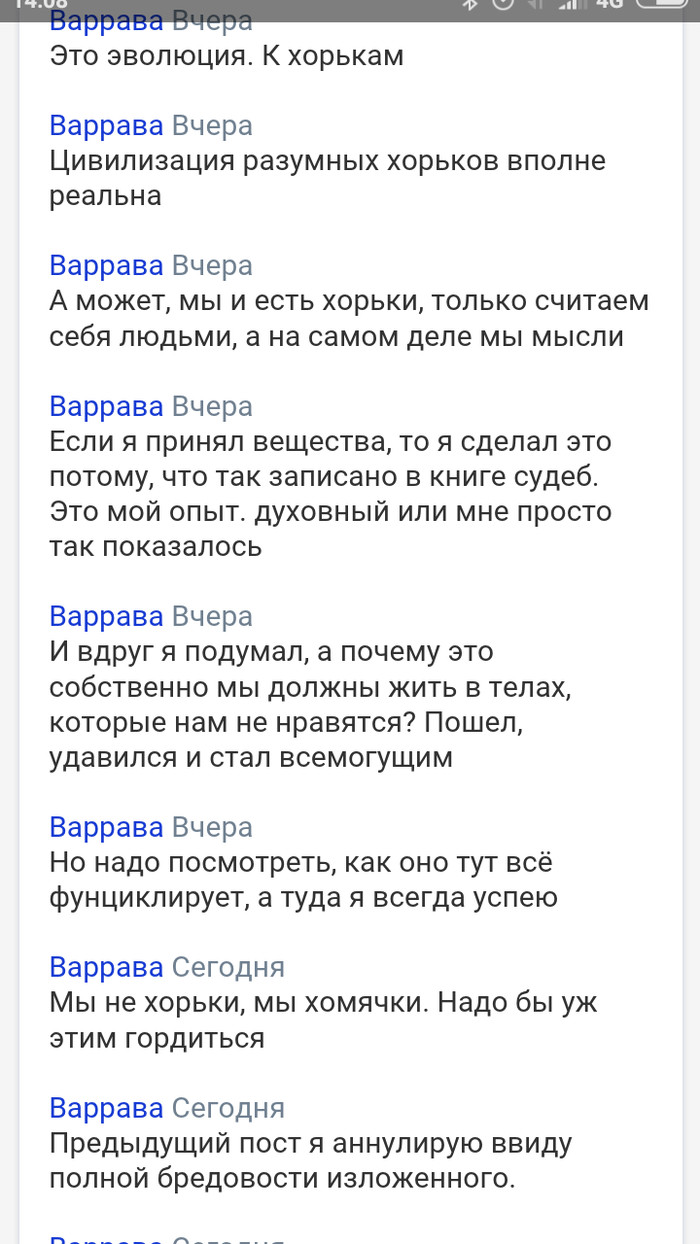Open Варрава's profile above 'Цивилизация разумных хорьков'
The image size is (700, 1244).
click(106, 126)
